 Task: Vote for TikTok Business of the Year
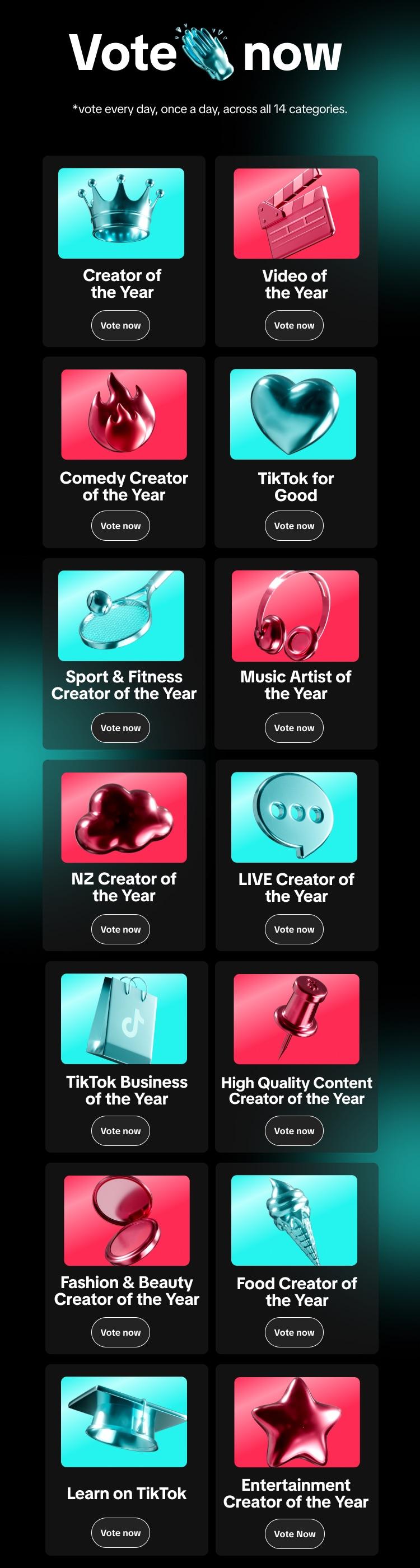point(120,1131)
